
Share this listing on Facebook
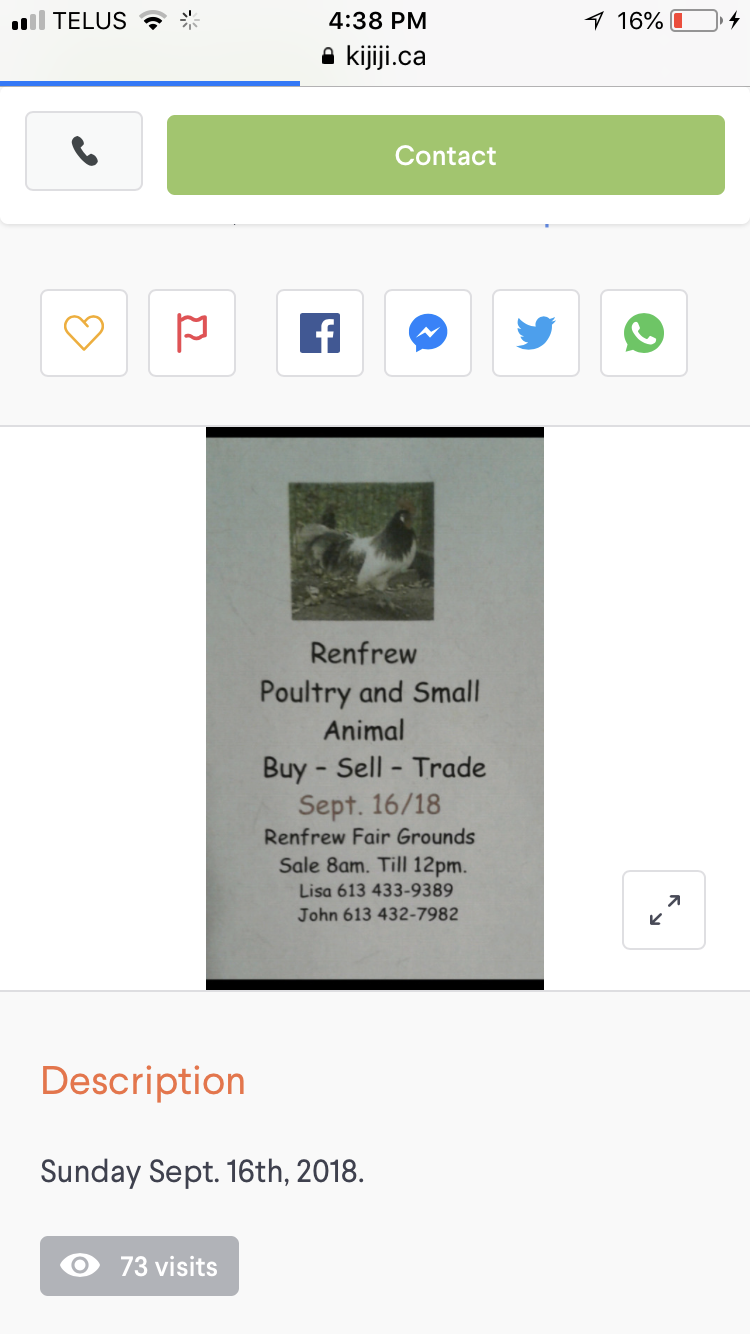[320, 333]
